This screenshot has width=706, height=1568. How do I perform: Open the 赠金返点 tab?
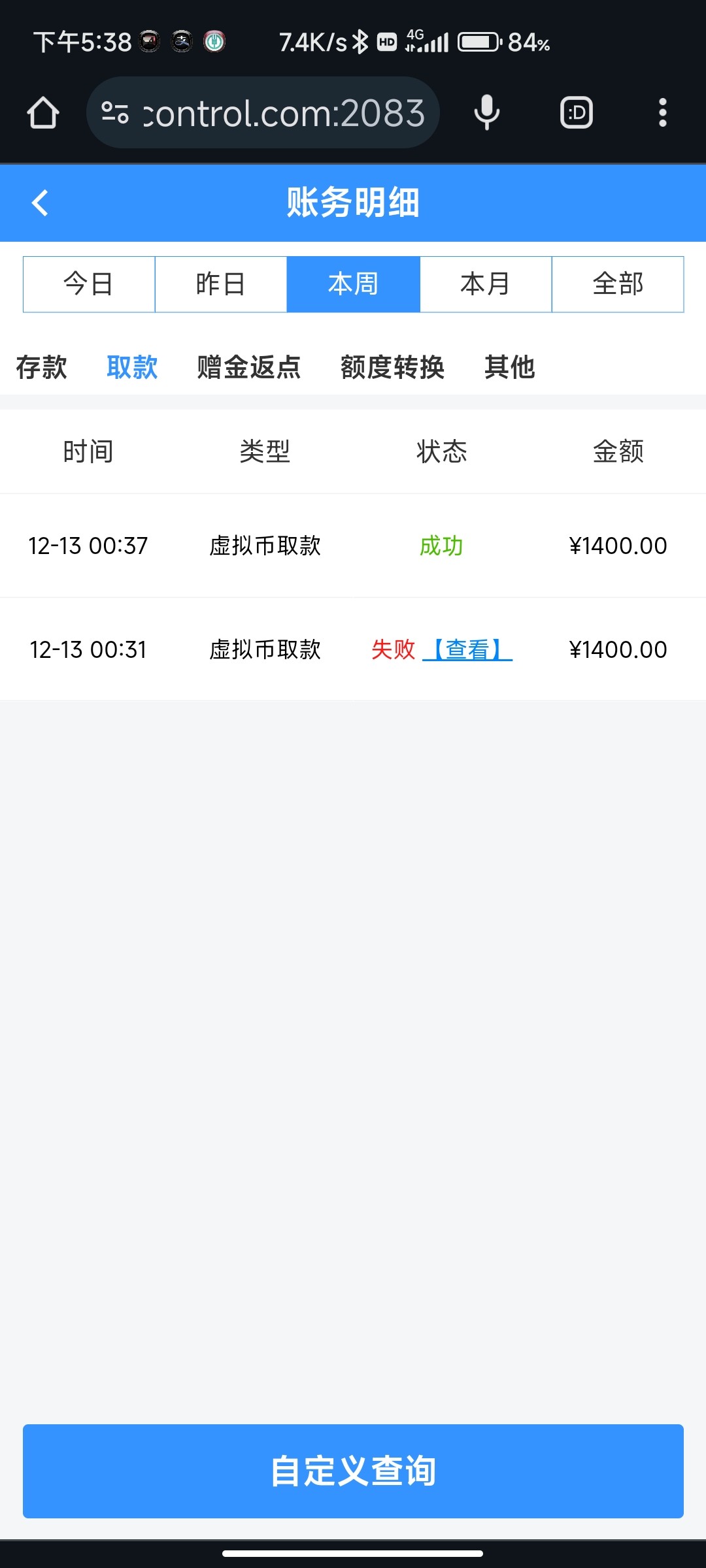(x=249, y=367)
